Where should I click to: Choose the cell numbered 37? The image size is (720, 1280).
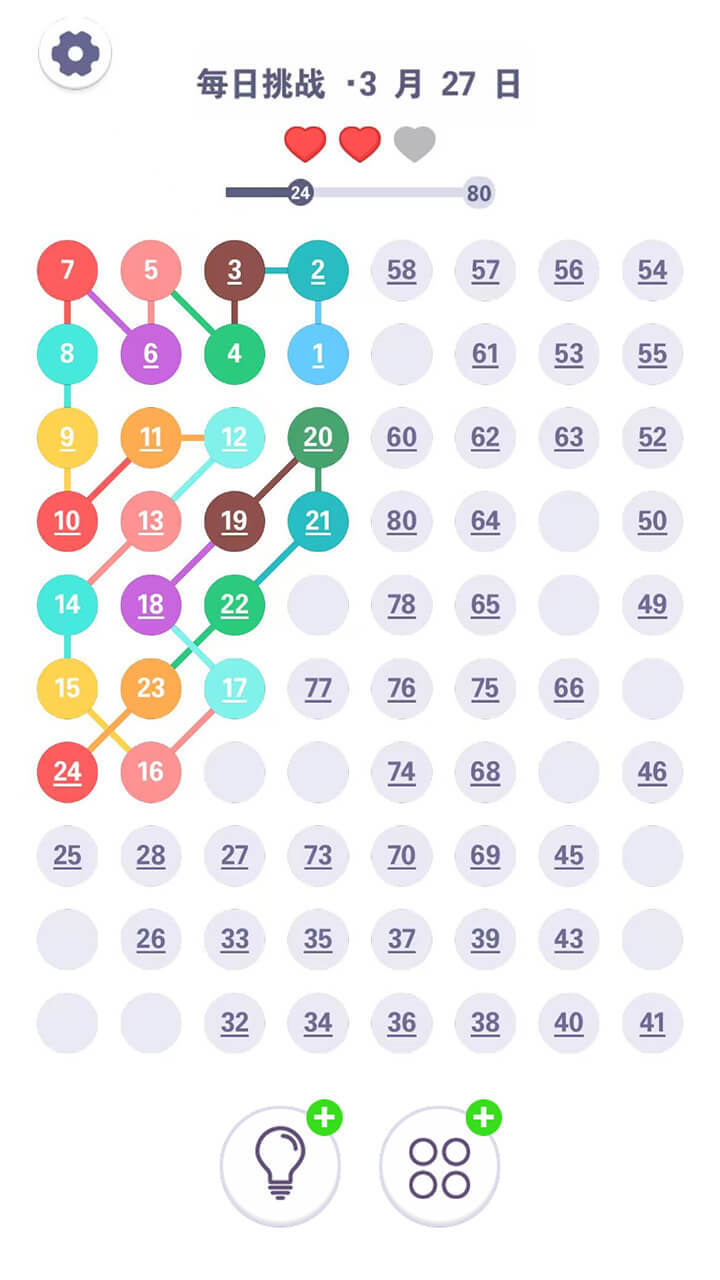[402, 940]
